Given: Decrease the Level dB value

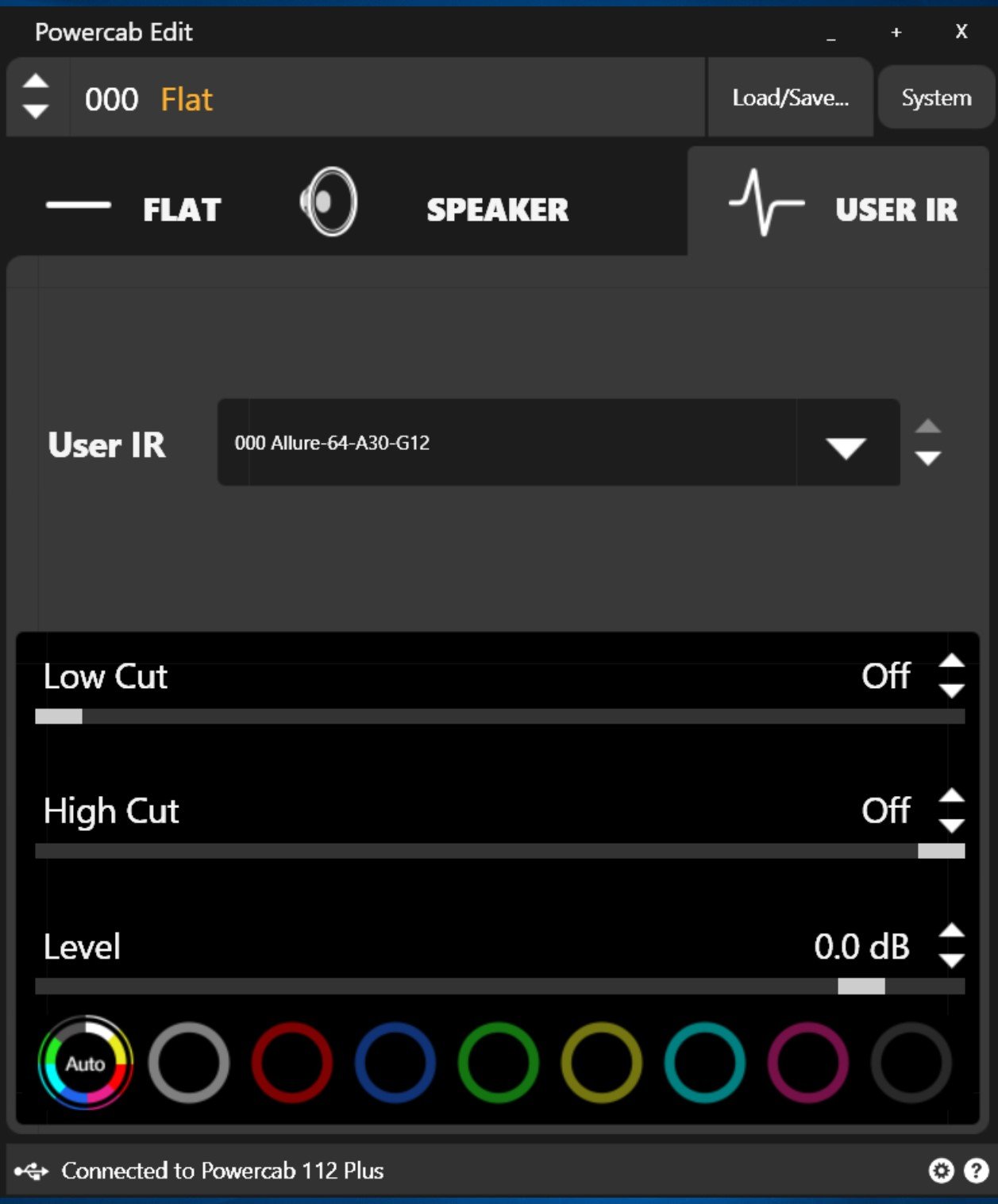Looking at the screenshot, I should pos(951,961).
